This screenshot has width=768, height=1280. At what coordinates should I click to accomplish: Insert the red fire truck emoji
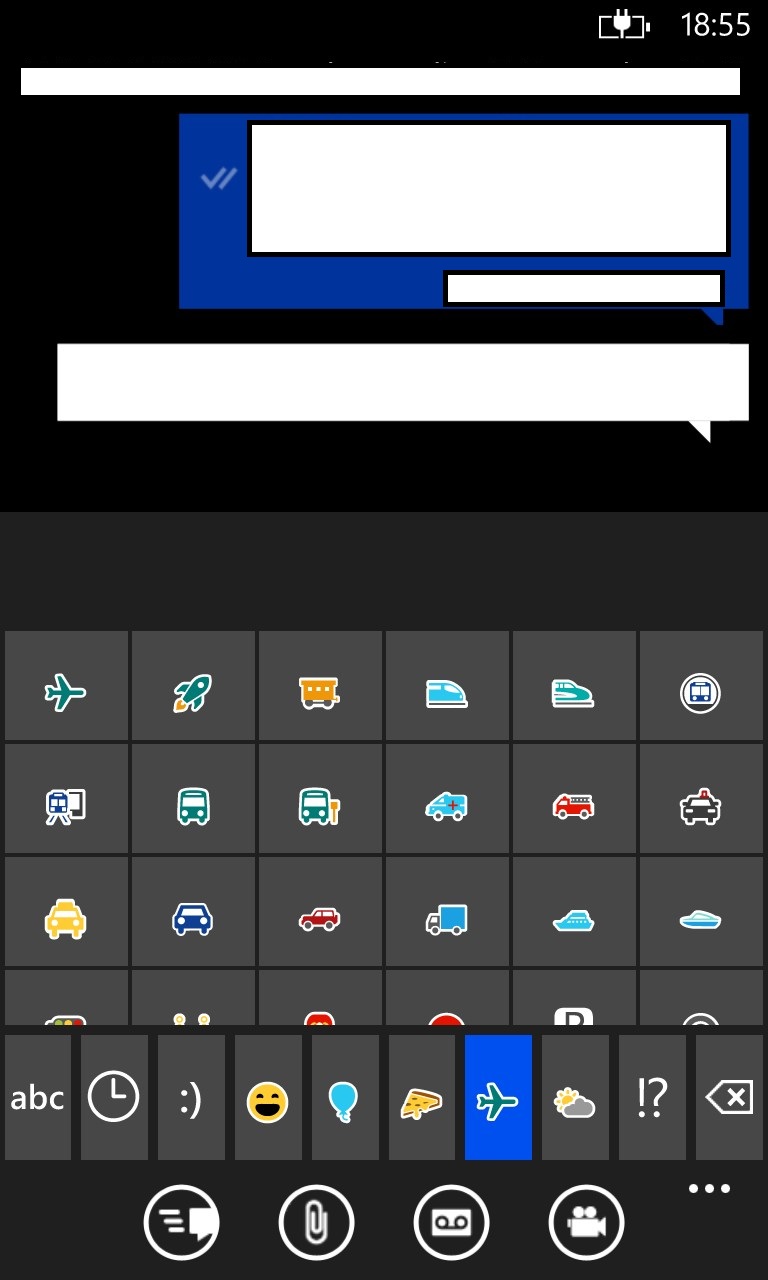574,799
